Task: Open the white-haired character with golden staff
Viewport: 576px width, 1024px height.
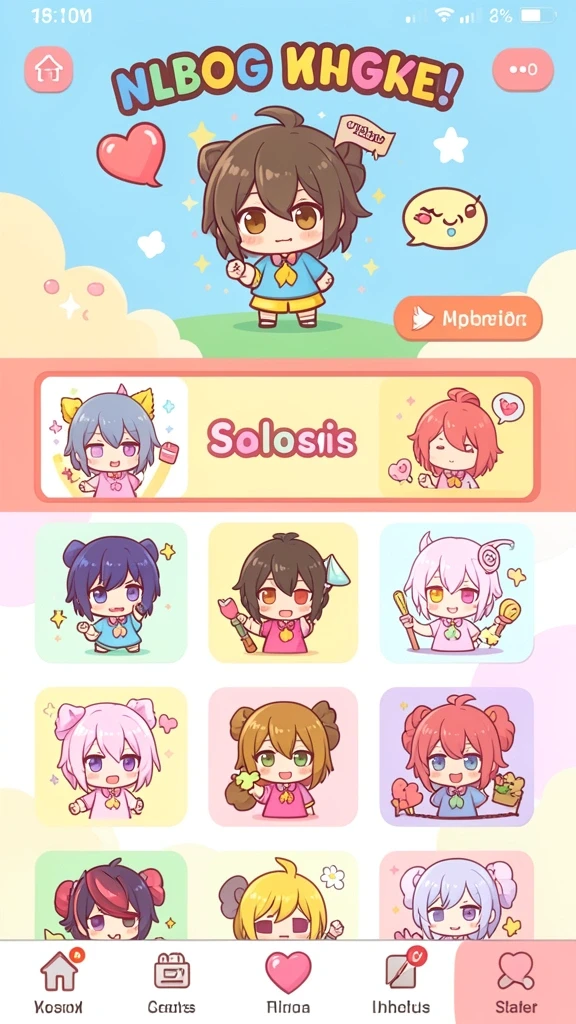Action: click(x=457, y=593)
